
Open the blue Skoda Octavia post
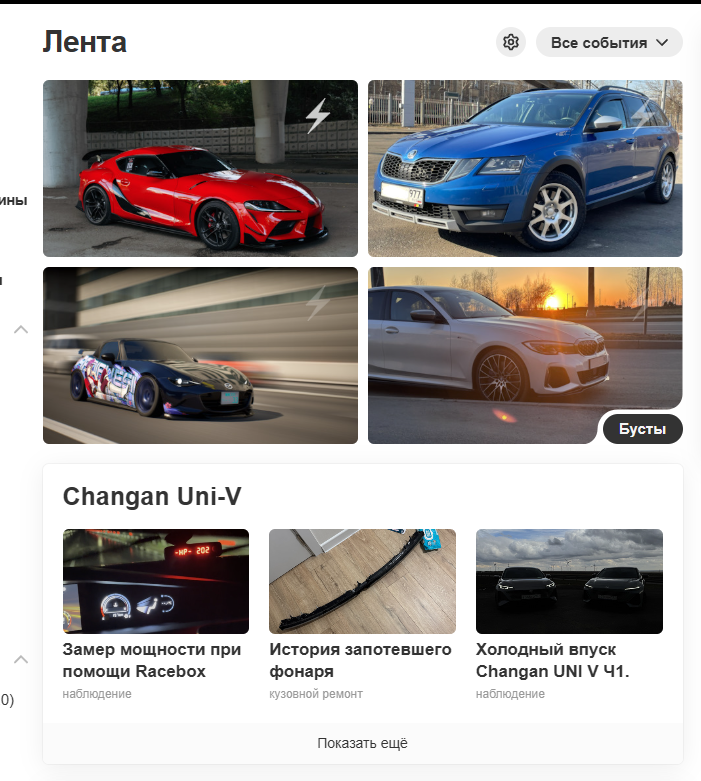pos(525,168)
